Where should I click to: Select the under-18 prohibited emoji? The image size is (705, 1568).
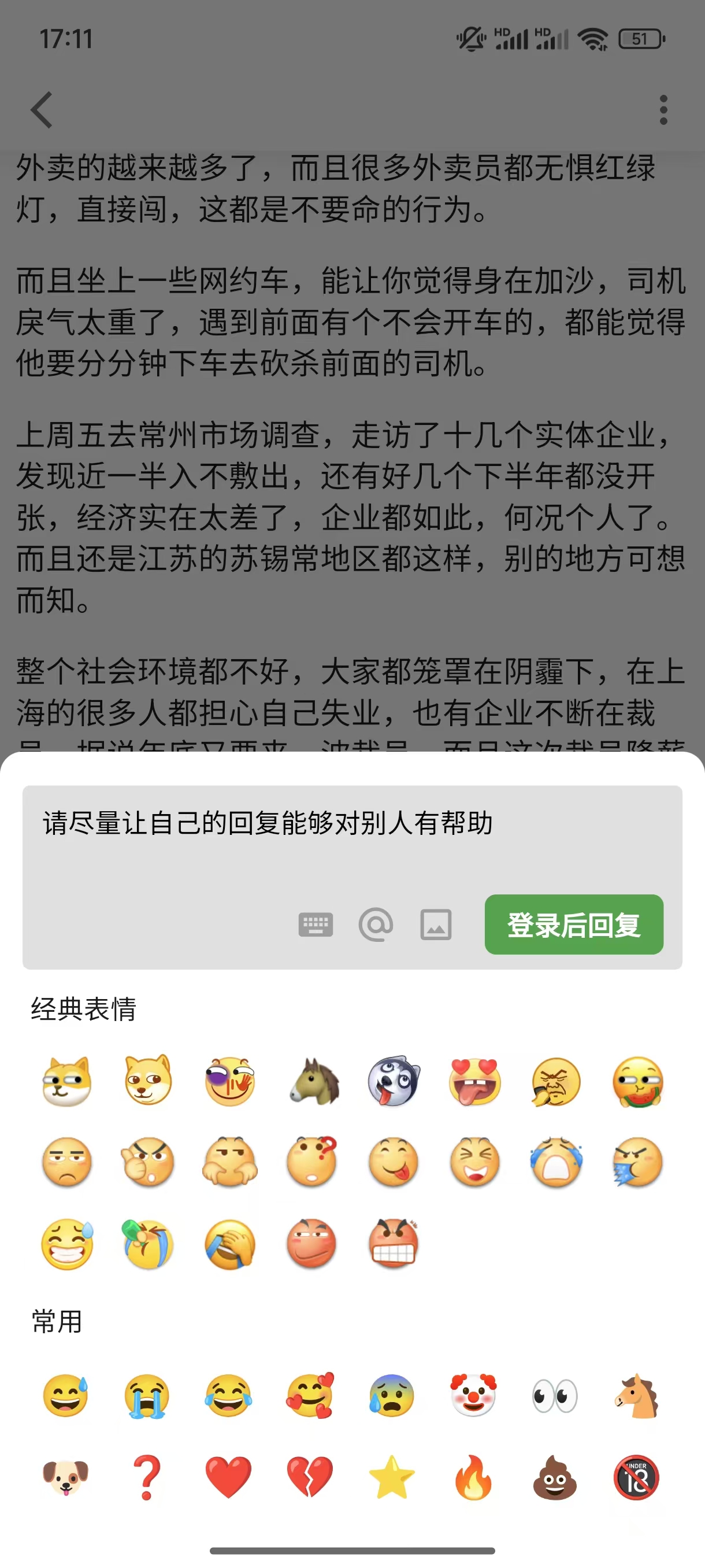636,1477
